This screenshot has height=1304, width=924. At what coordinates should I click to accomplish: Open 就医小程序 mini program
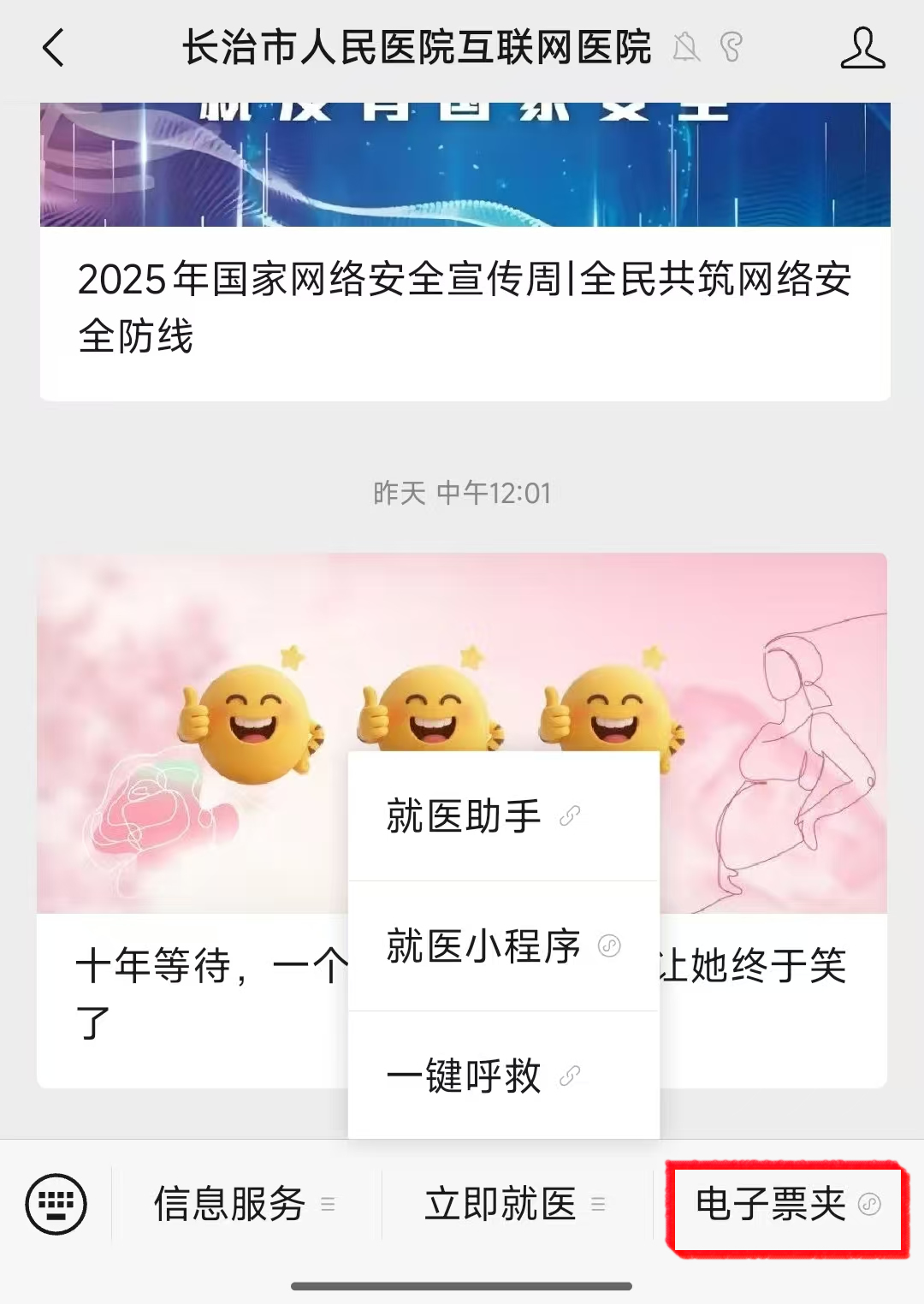[x=502, y=946]
